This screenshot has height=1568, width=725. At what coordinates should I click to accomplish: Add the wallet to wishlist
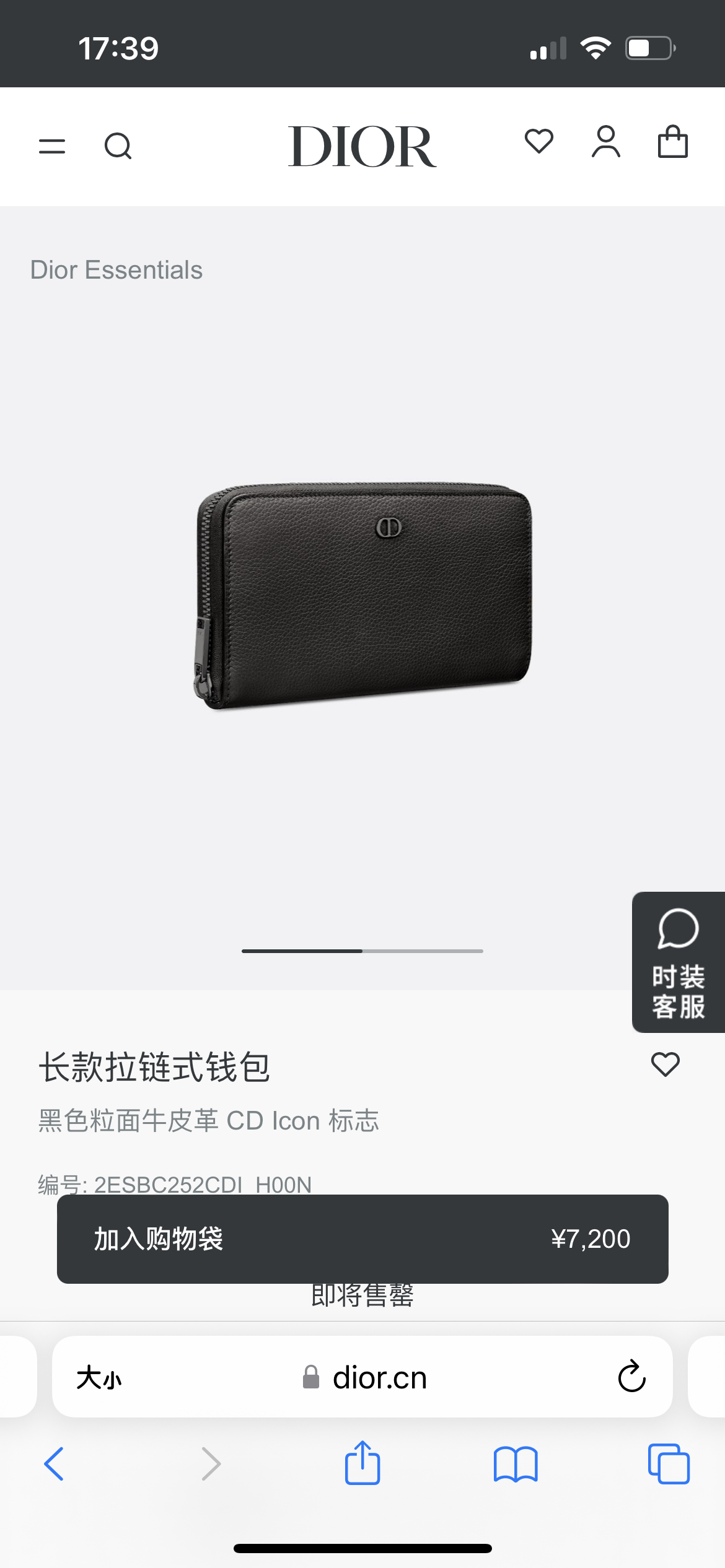[665, 1065]
